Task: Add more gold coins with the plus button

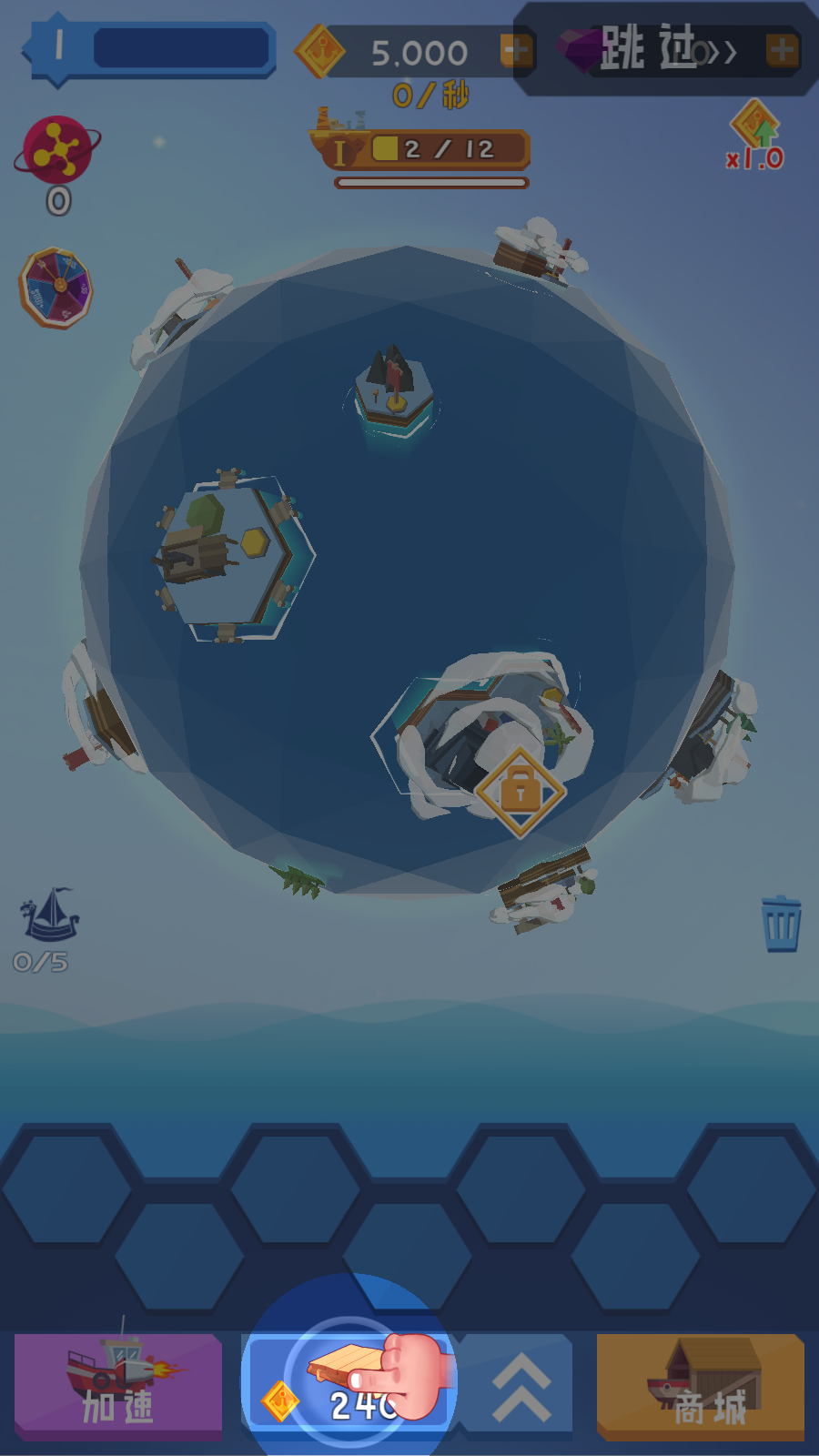Action: (516, 51)
